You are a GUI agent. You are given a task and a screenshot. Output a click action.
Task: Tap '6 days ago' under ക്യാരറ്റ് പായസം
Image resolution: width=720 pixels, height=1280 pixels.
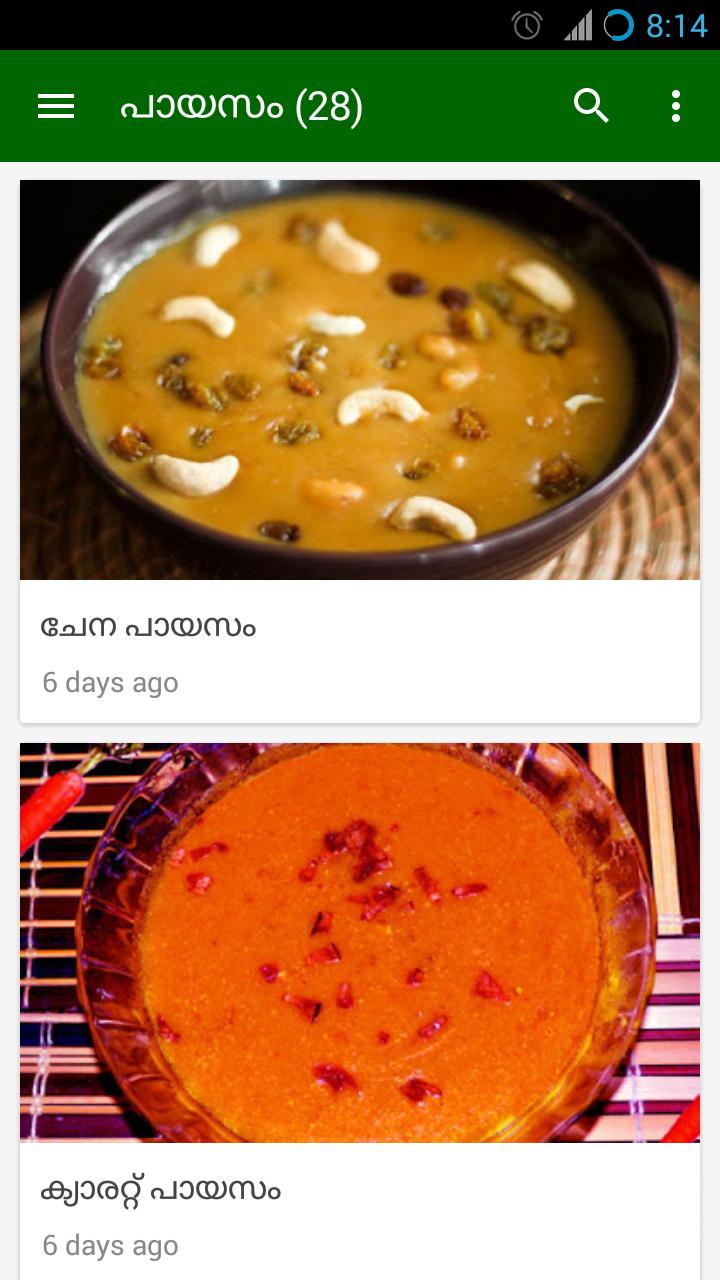click(x=110, y=1247)
